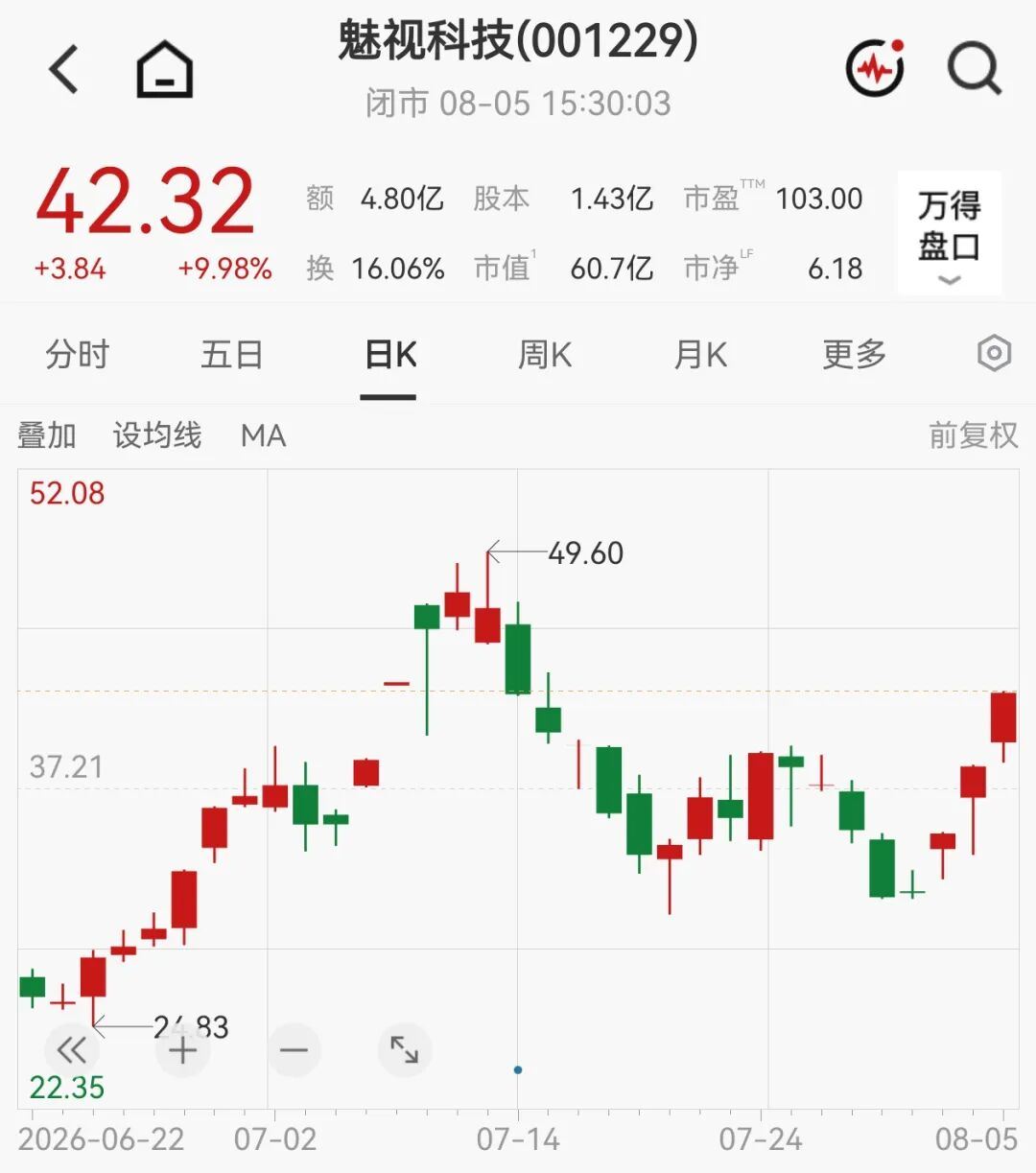The image size is (1036, 1173).
Task: Tap the MA indicator selector
Action: 263,435
